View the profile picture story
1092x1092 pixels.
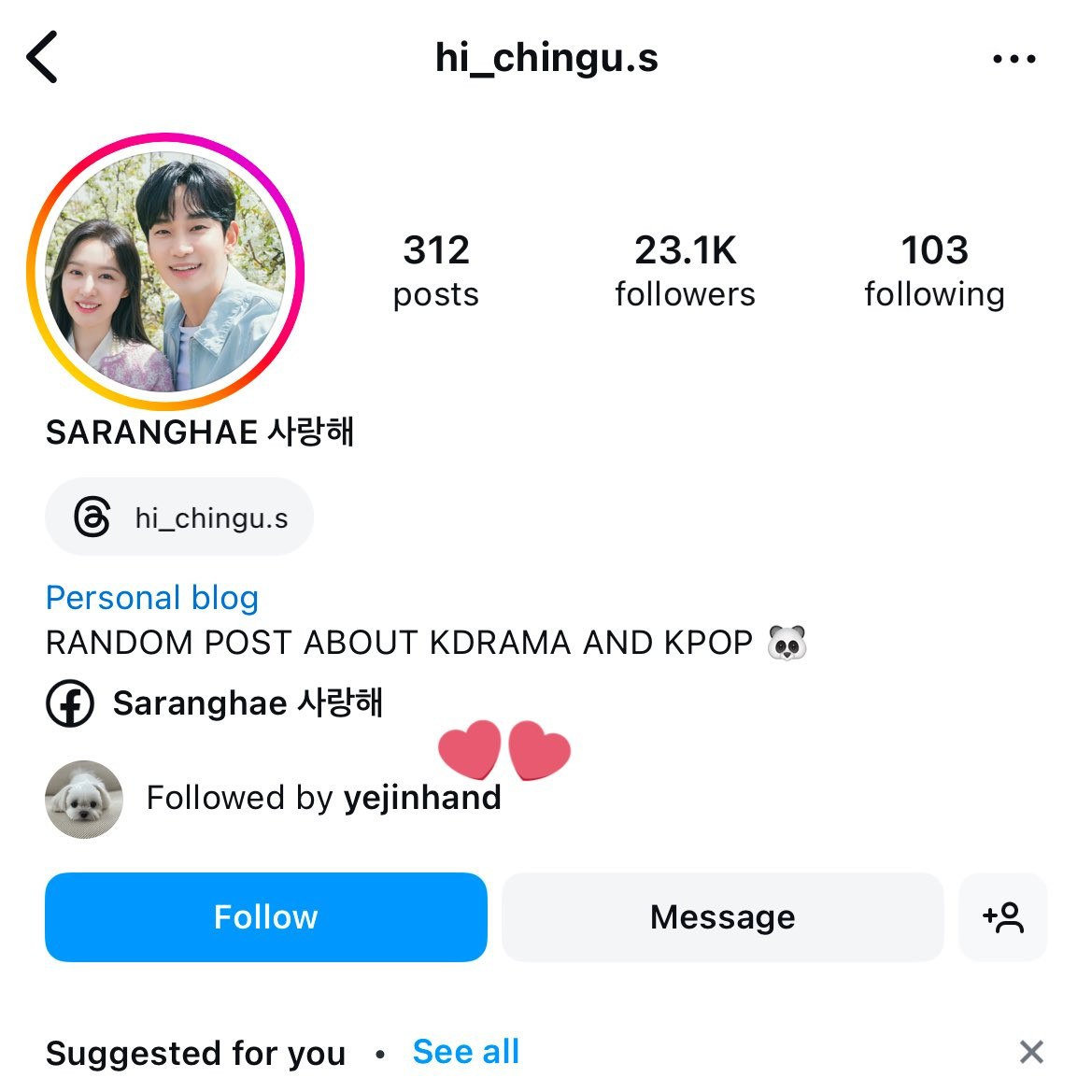tap(166, 272)
